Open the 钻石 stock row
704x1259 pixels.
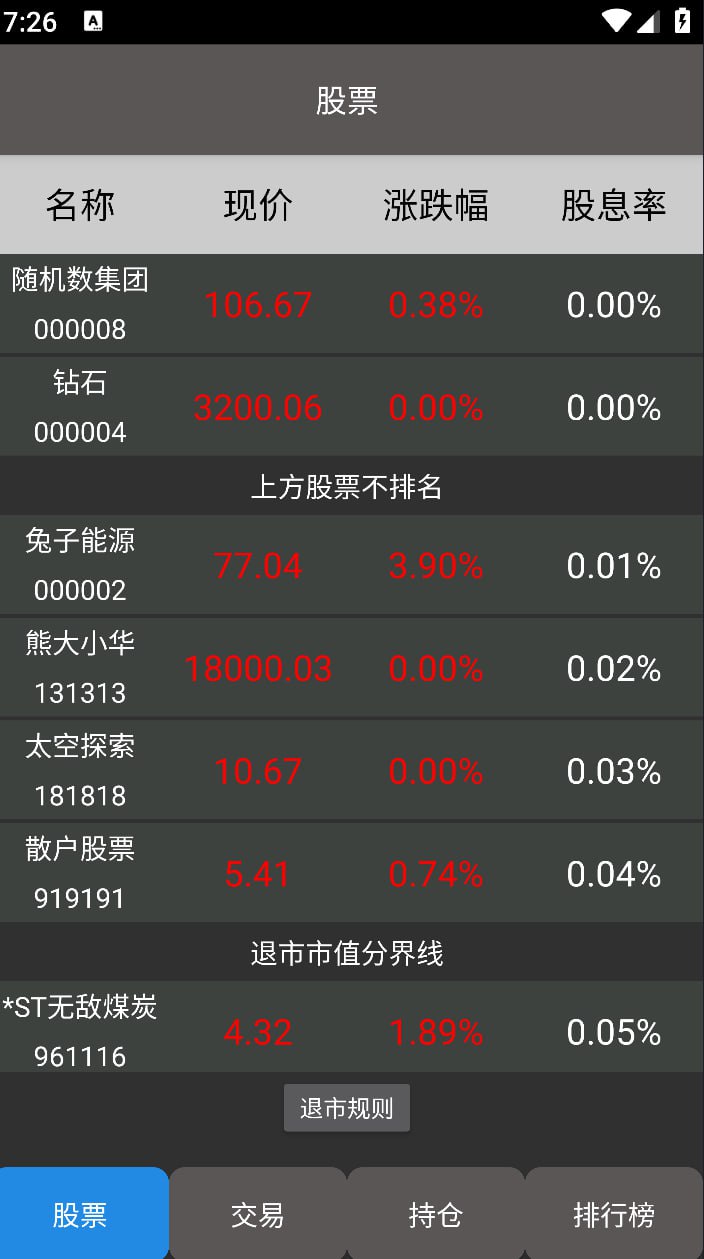click(x=352, y=407)
